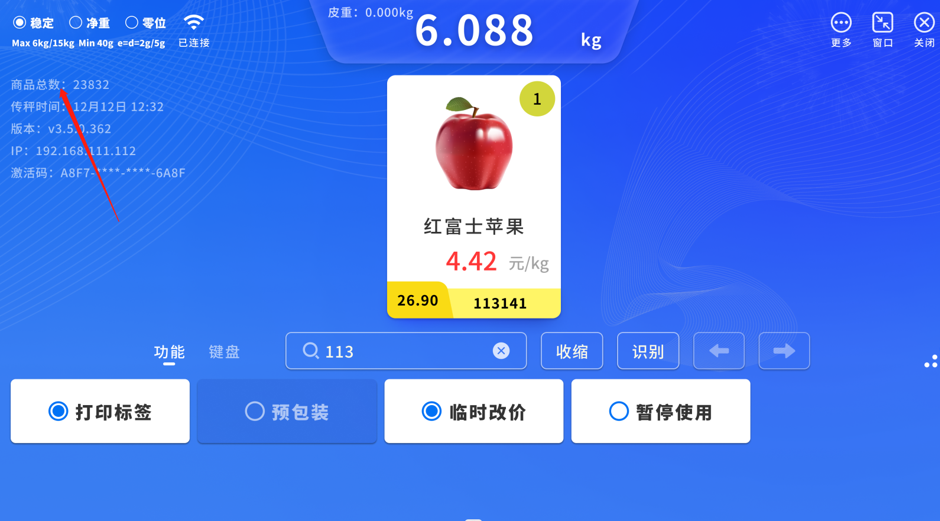Toggle the 临时改价 option
The width and height of the screenshot is (940, 521).
tap(474, 411)
